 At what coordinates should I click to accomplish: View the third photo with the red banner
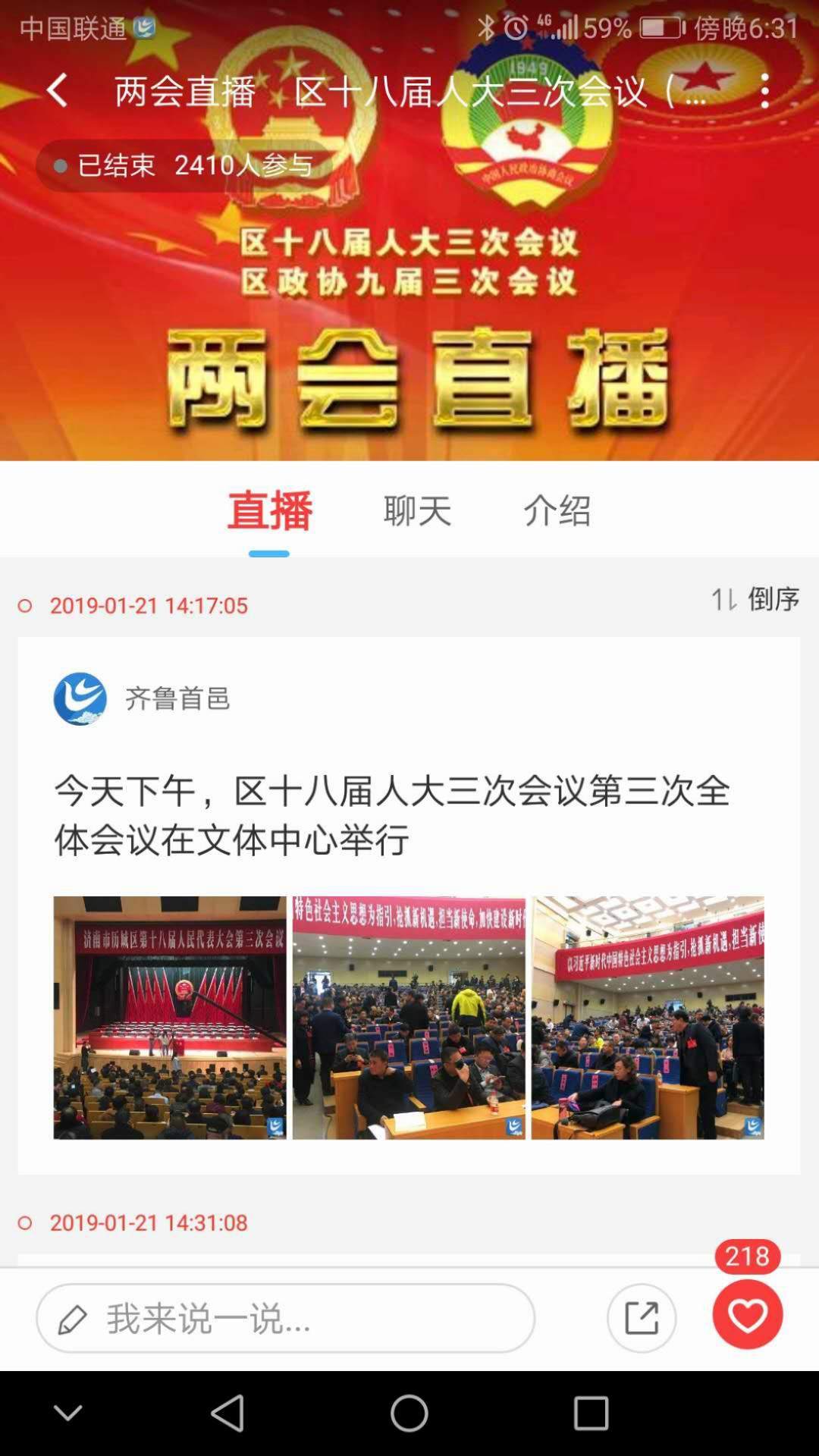(x=648, y=1018)
